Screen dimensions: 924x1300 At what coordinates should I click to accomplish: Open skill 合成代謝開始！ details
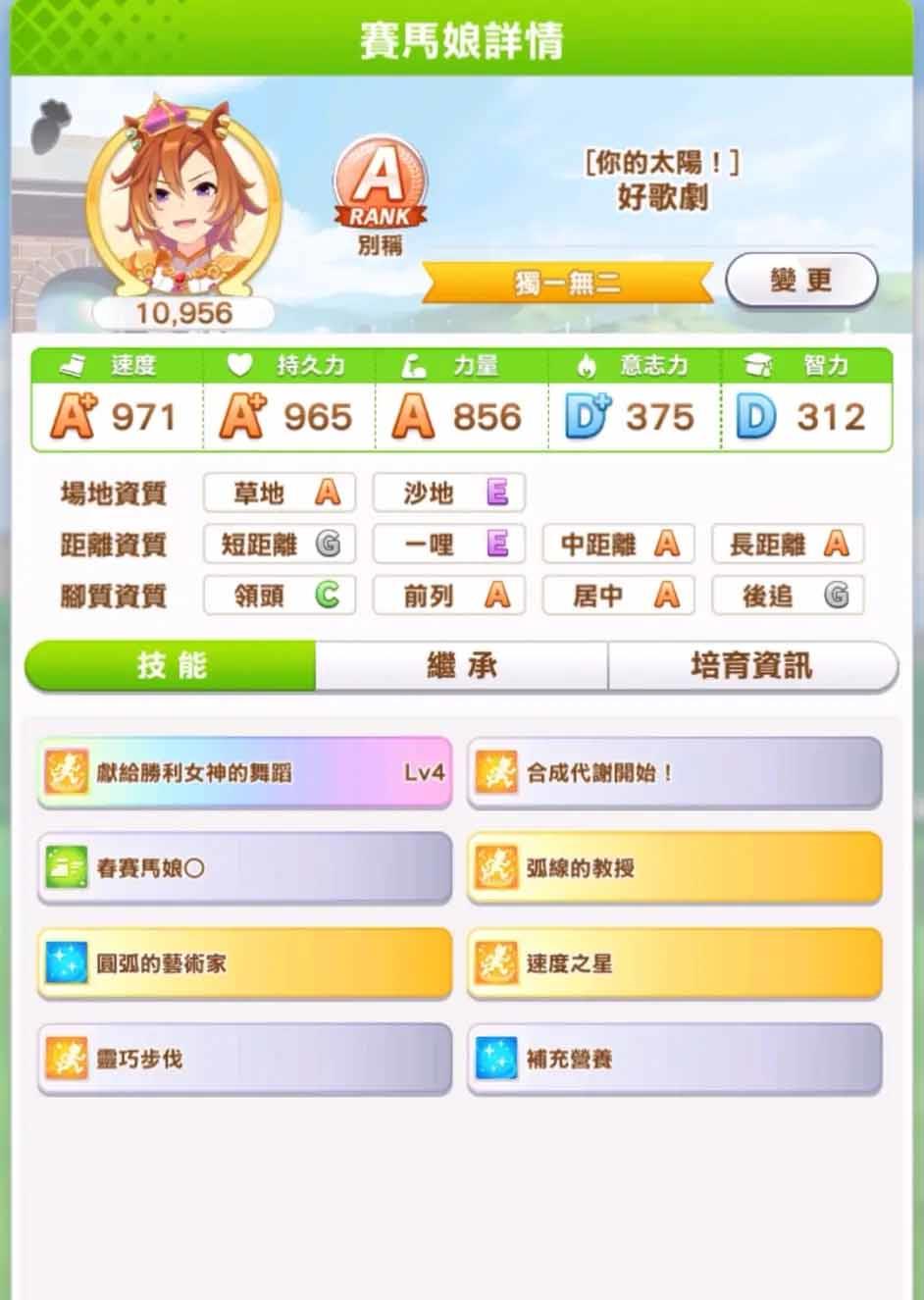(x=674, y=772)
